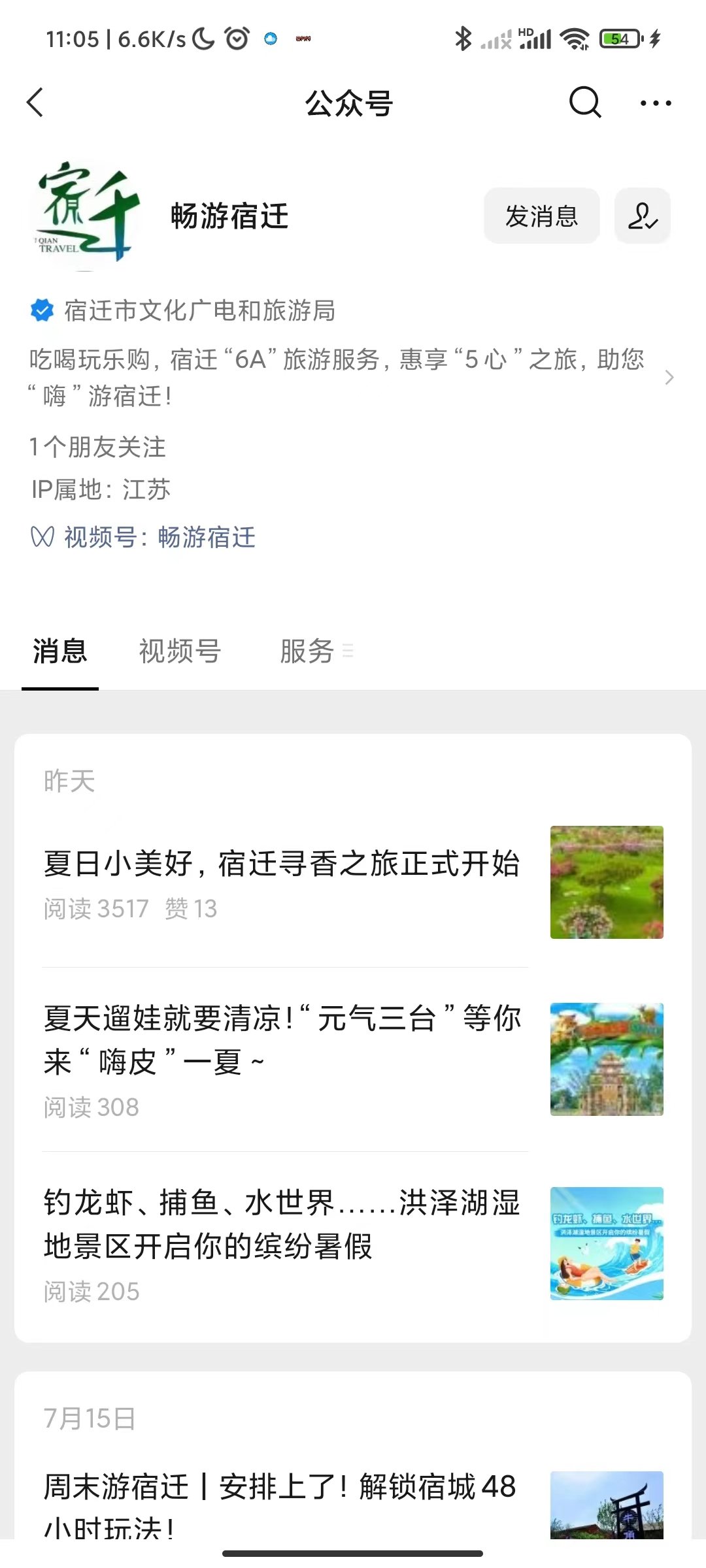This screenshot has height=1568, width=706.
Task: Open the 钓龙虾、捕鱼、水世界 article
Action: coord(282,1224)
